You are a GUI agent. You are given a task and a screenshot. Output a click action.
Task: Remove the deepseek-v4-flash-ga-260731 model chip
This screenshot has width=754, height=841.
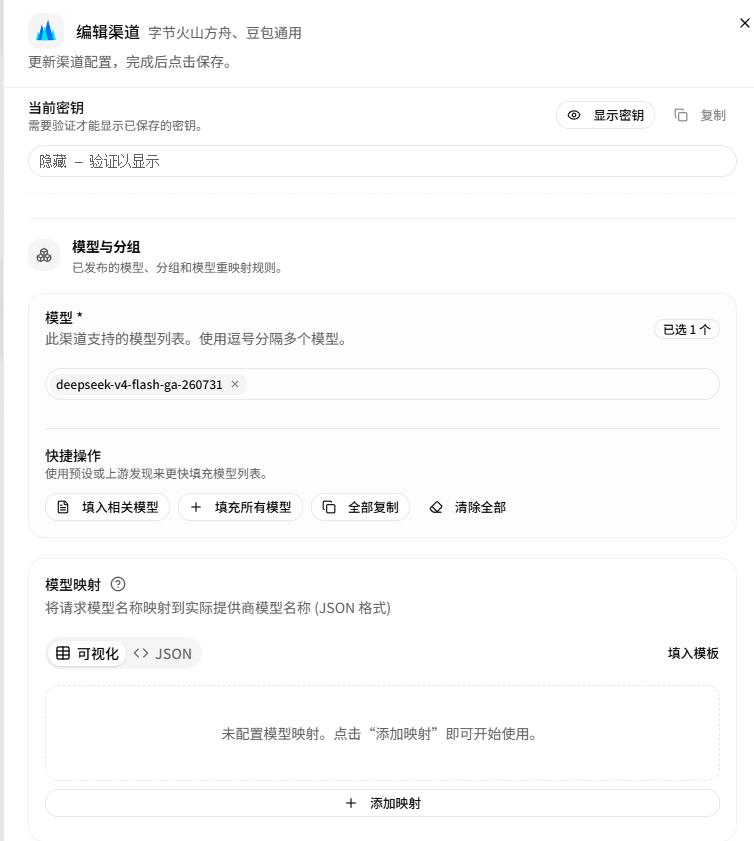[x=235, y=384]
